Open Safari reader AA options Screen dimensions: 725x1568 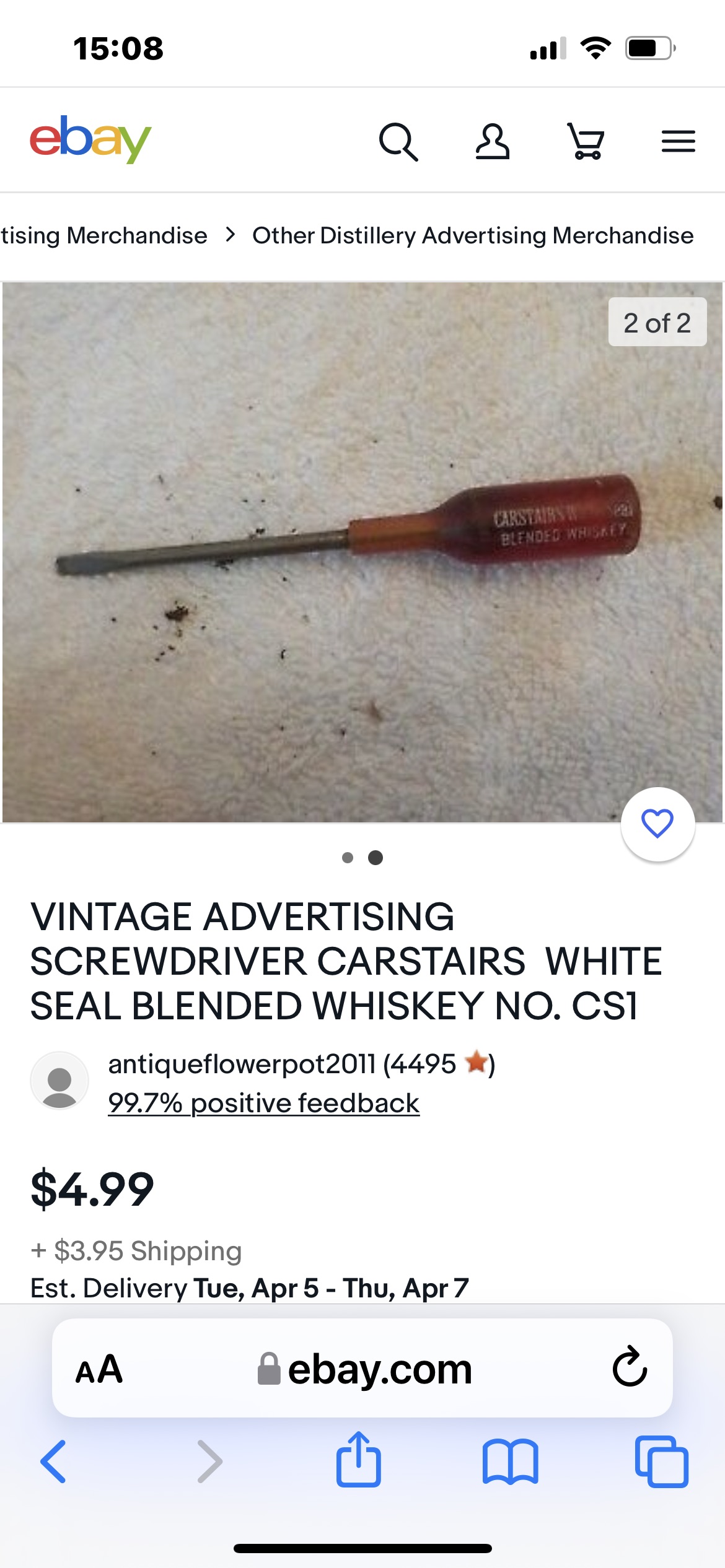[99, 1369]
